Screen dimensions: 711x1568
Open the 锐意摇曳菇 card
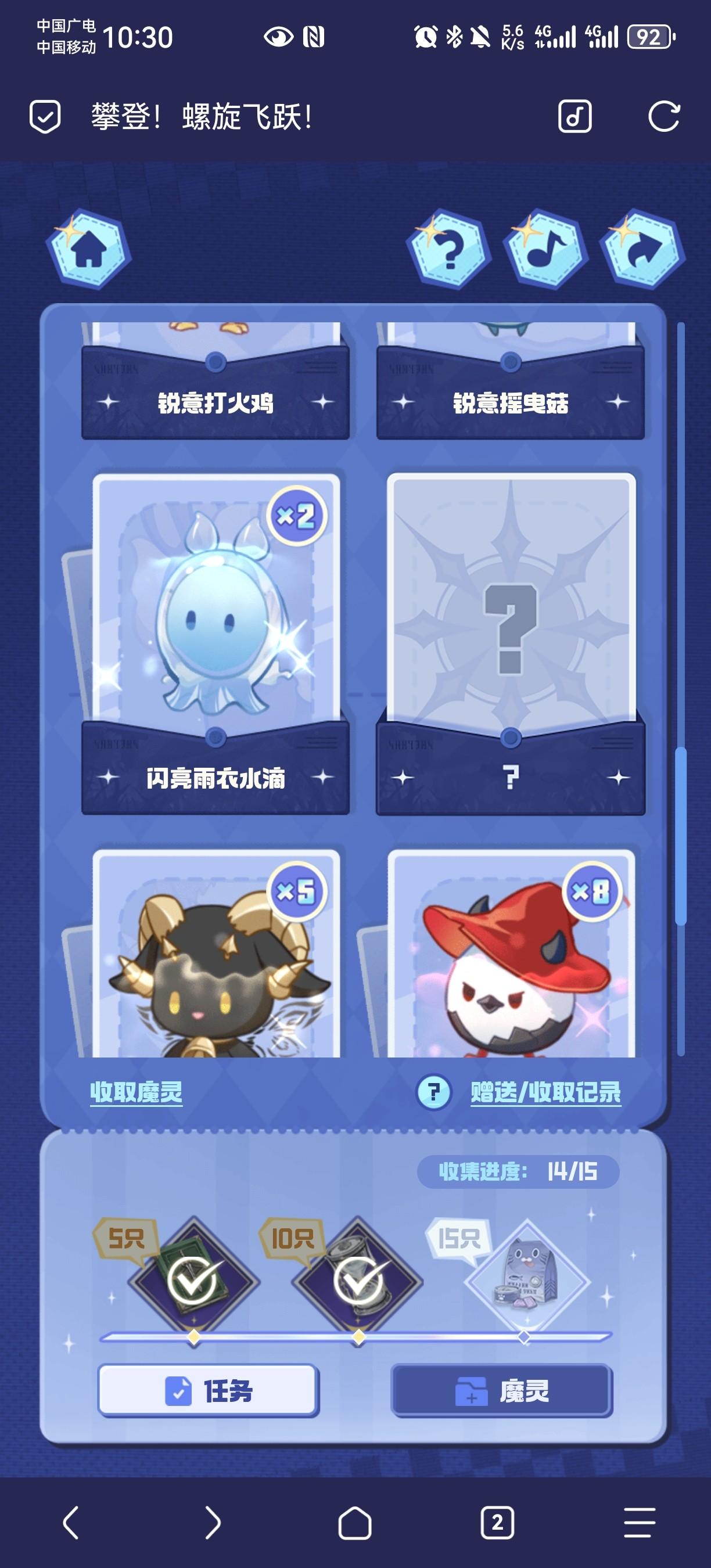tap(510, 390)
